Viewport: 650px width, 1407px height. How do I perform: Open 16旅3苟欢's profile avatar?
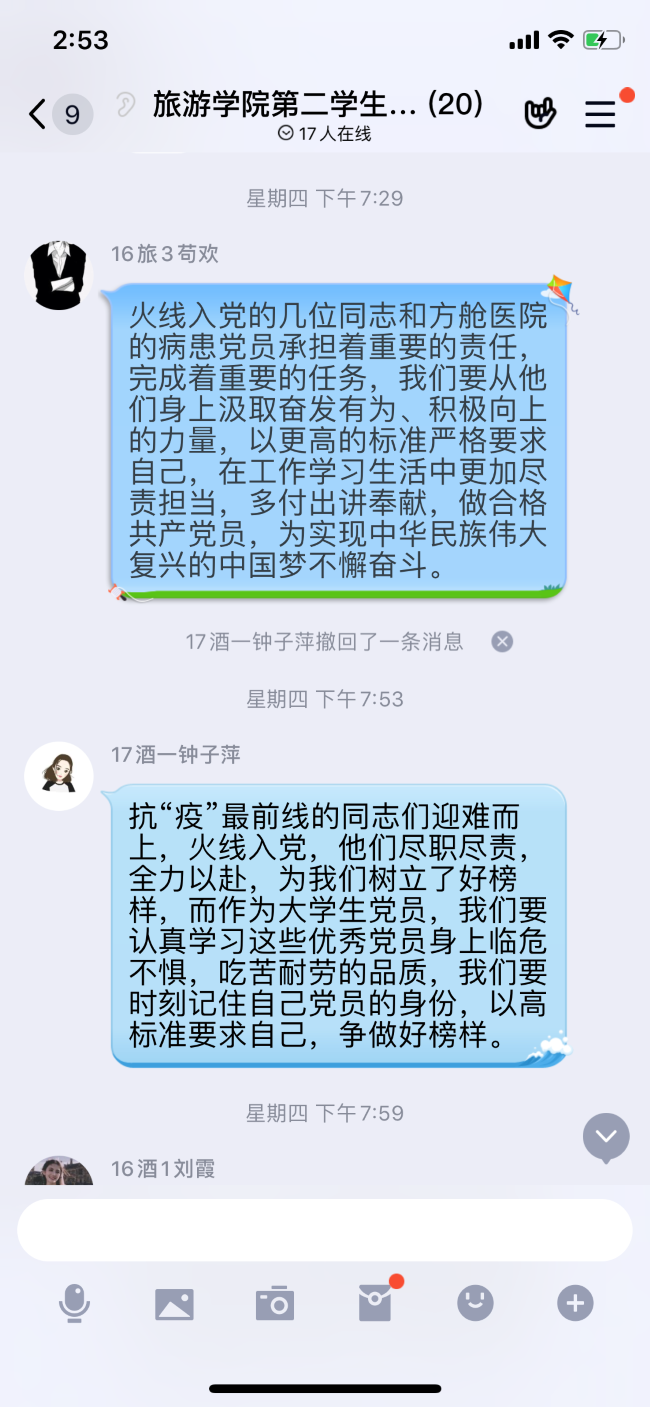pos(58,274)
